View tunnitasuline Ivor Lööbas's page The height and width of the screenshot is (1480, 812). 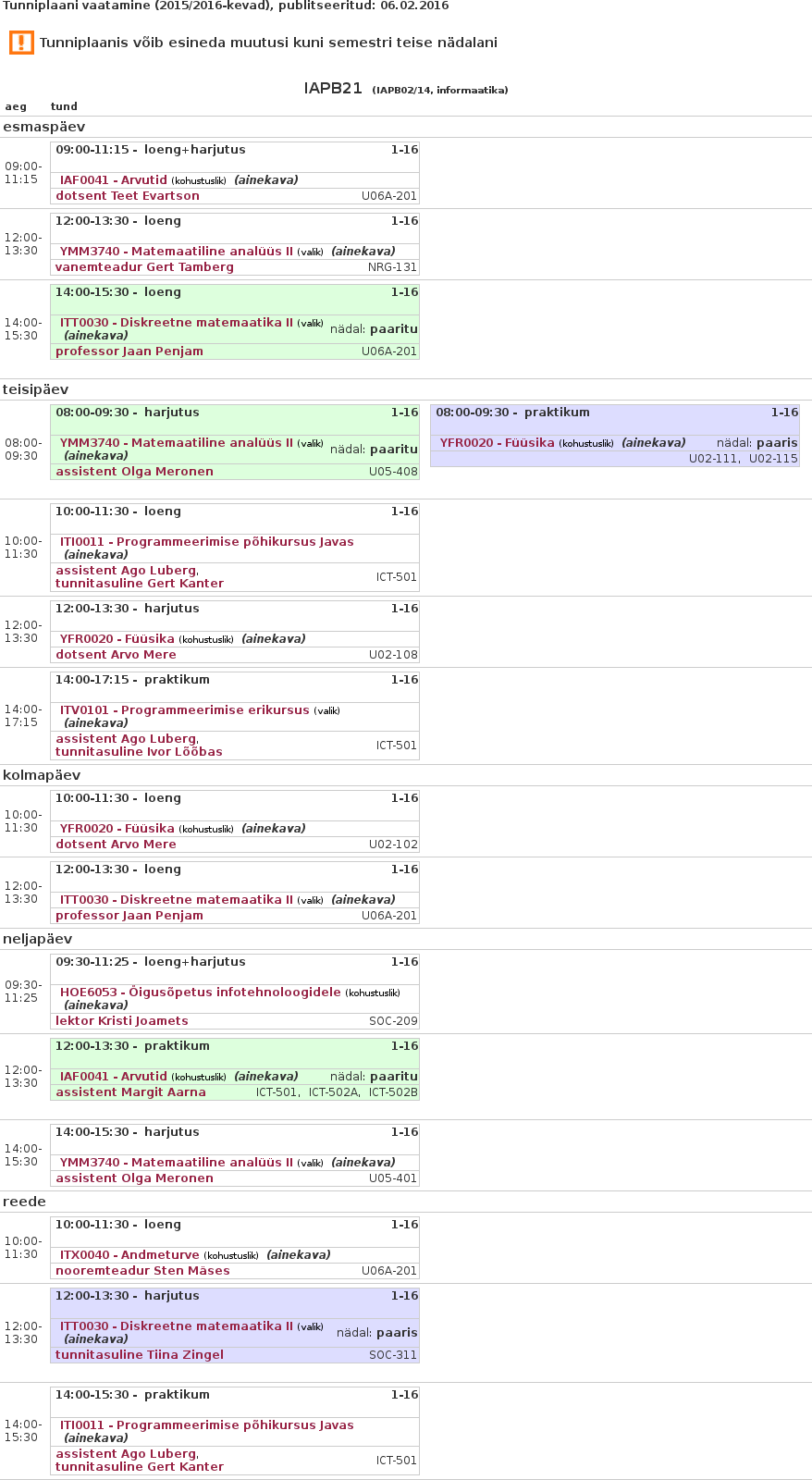(x=139, y=752)
